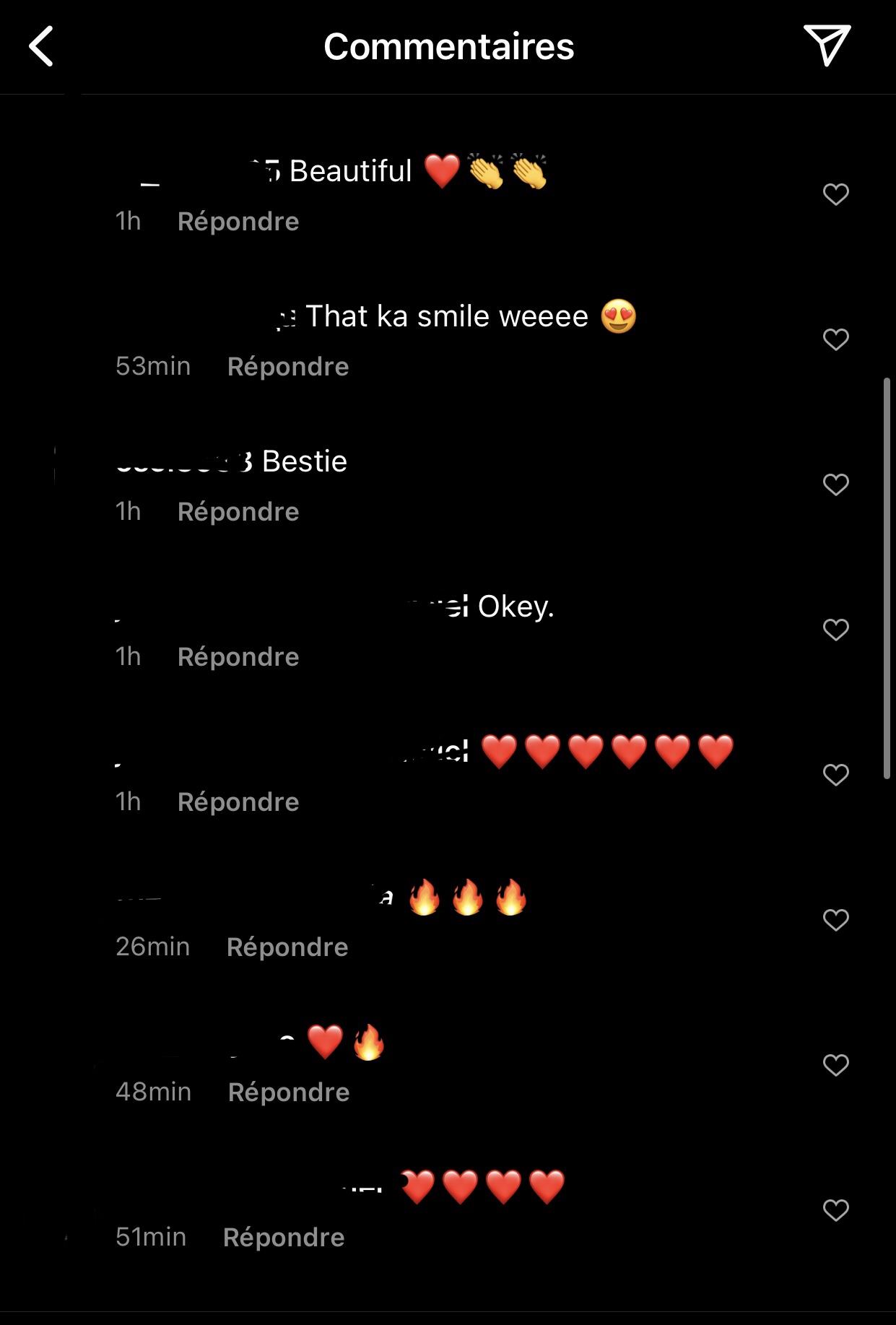The width and height of the screenshot is (896, 1325).
Task: Share the post via the paper plane icon
Action: pos(827,45)
